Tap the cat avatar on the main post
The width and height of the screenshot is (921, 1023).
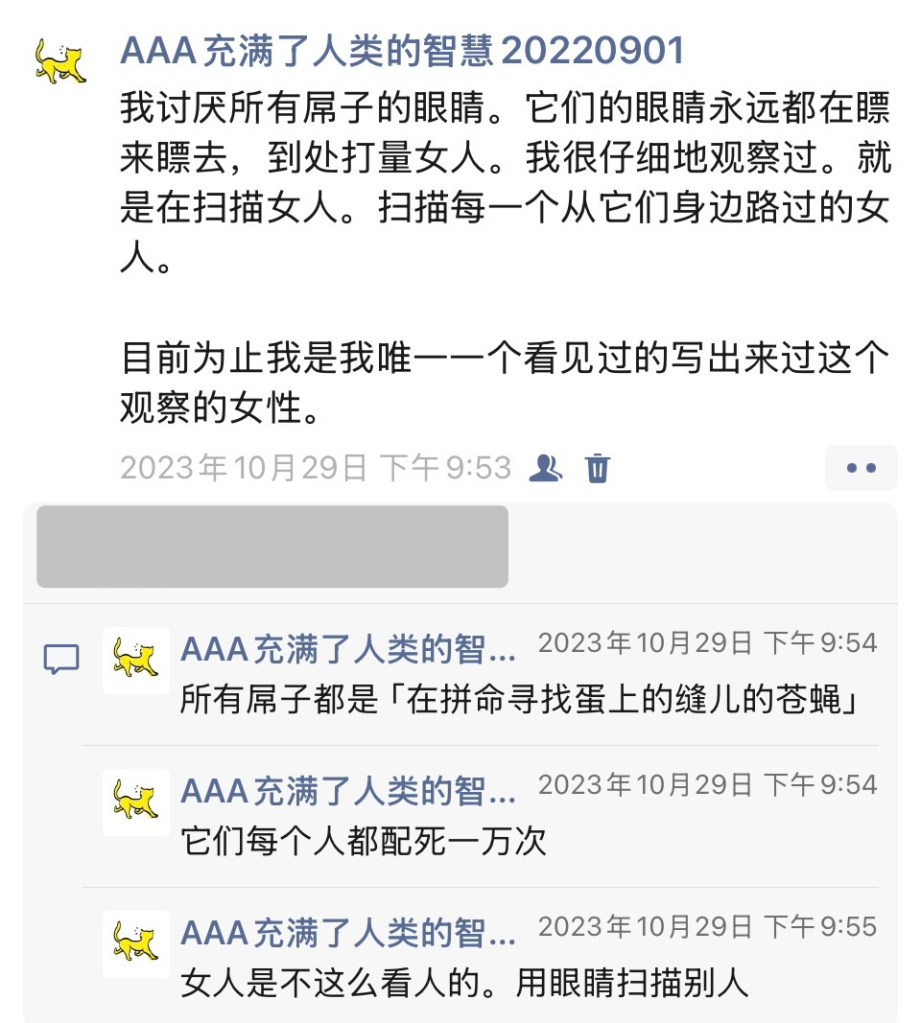(x=60, y=62)
